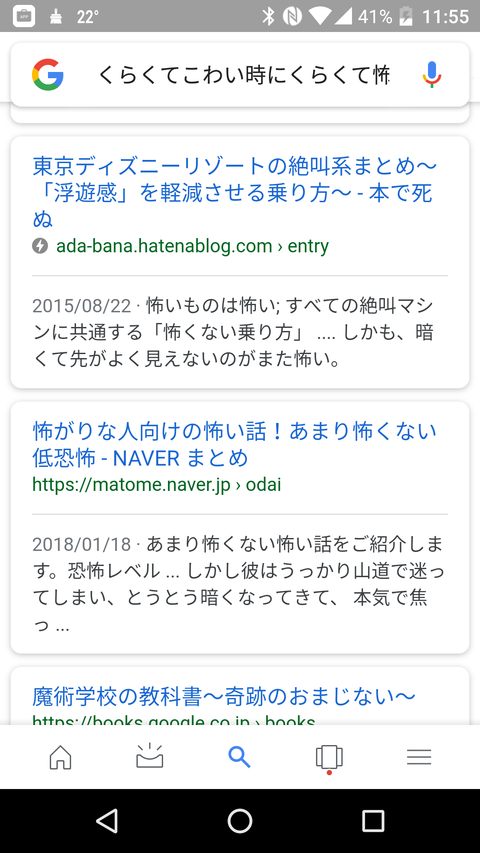This screenshot has width=480, height=853.
Task: Open the 東京ディズニーリゾートの絶叫系まとめ result
Action: pyautogui.click(x=235, y=192)
